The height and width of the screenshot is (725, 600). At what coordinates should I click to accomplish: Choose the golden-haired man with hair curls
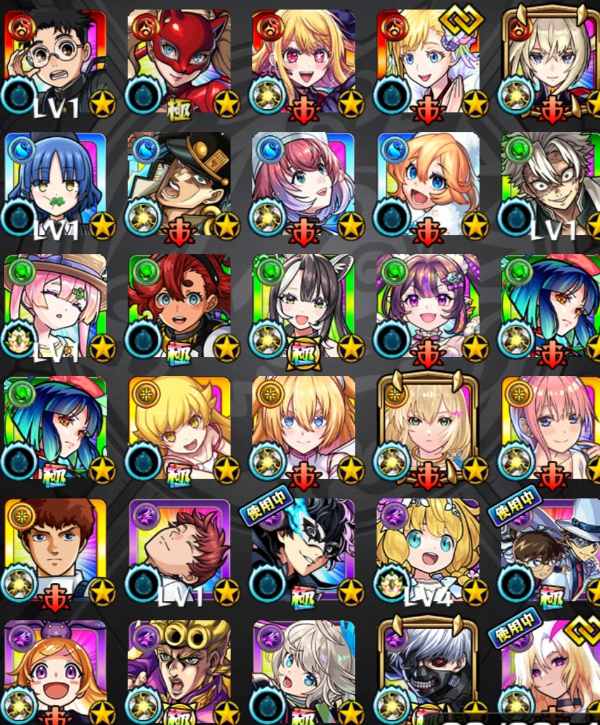click(x=179, y=672)
